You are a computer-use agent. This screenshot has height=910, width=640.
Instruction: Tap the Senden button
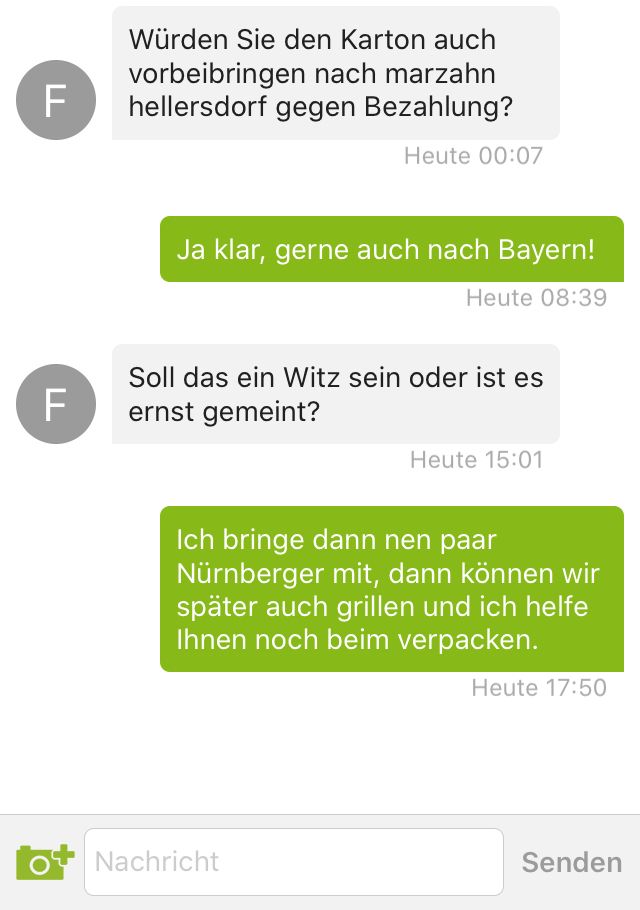point(571,862)
